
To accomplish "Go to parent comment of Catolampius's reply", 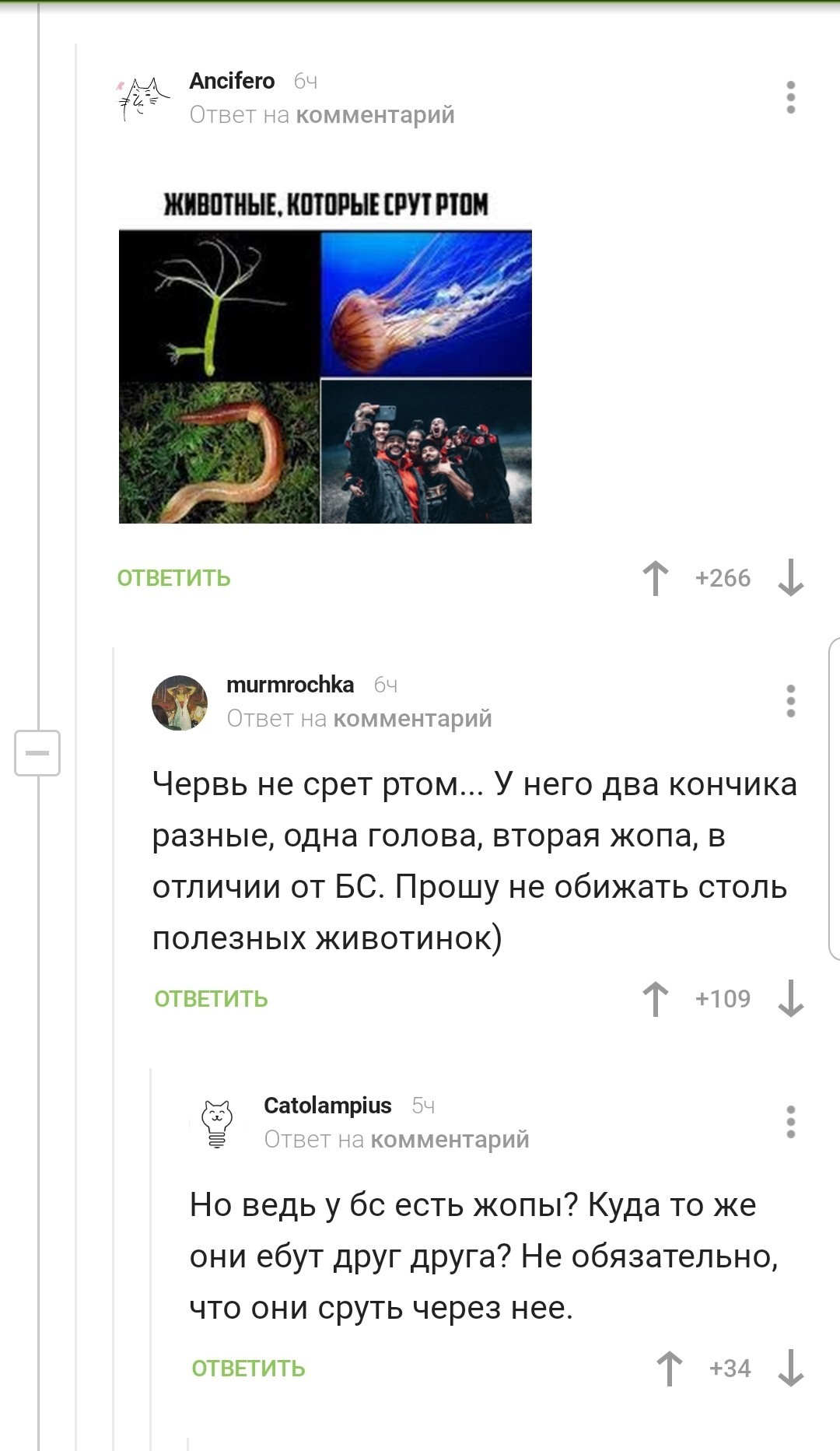I will coord(450,1140).
